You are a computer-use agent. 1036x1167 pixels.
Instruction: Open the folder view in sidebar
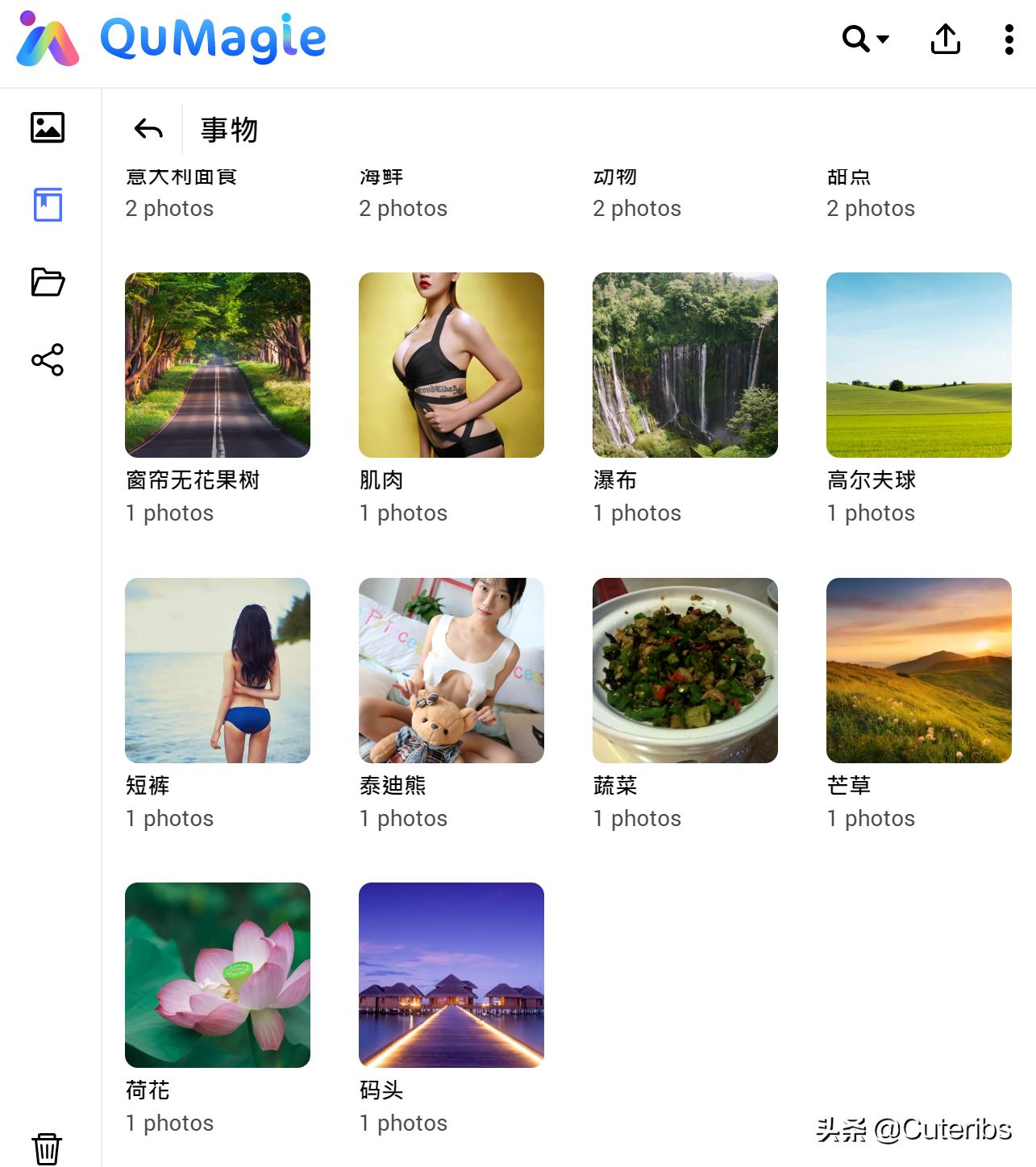[x=48, y=282]
